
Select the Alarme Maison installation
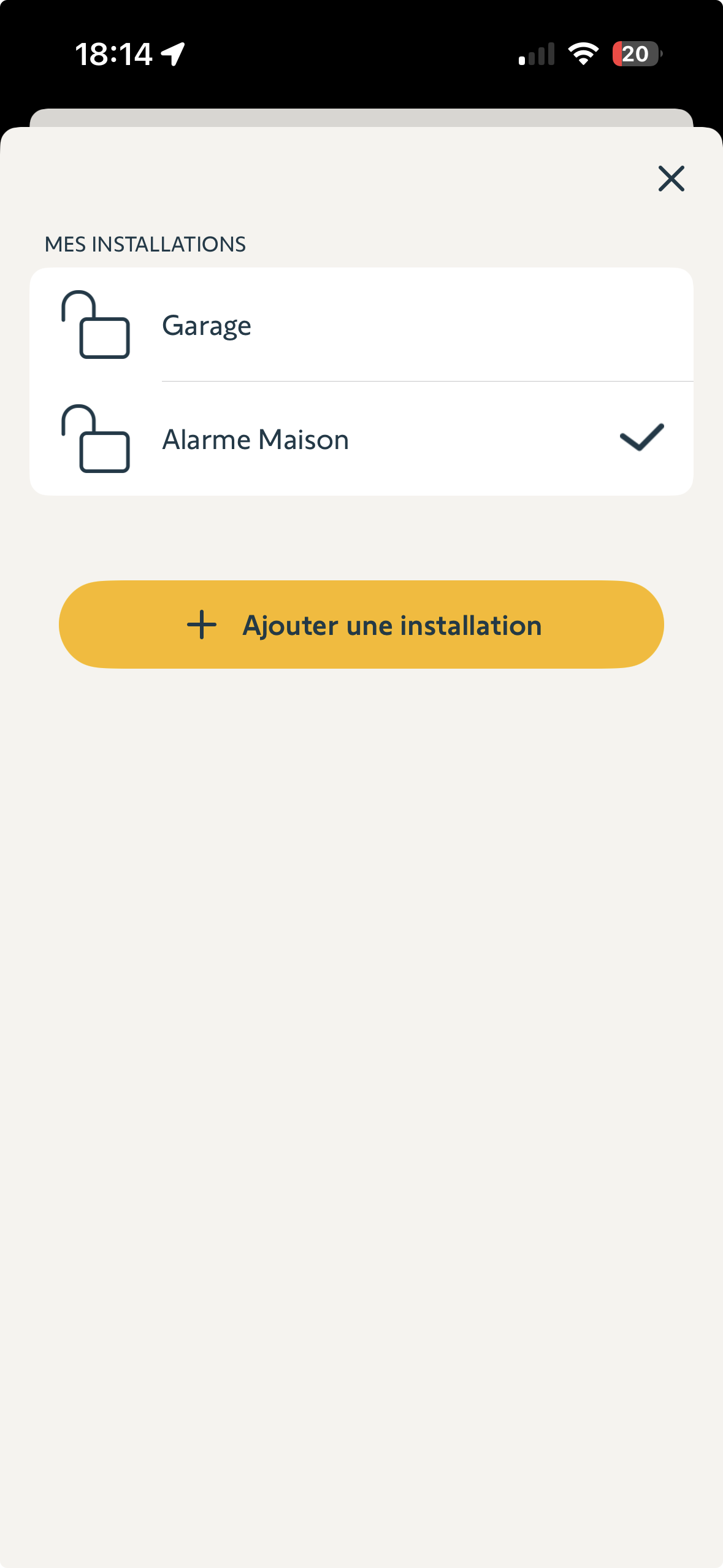point(361,439)
